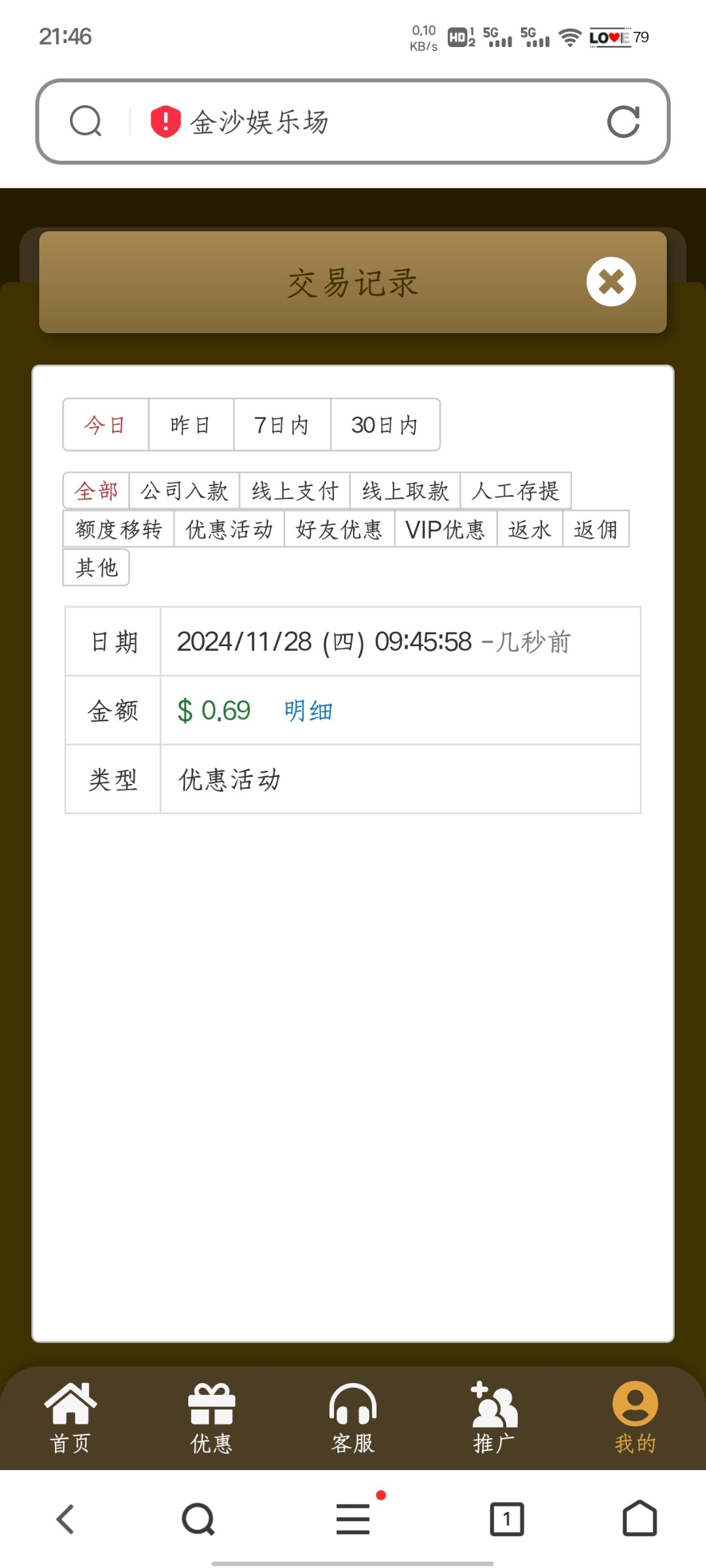Show records for 30日内

coord(384,425)
